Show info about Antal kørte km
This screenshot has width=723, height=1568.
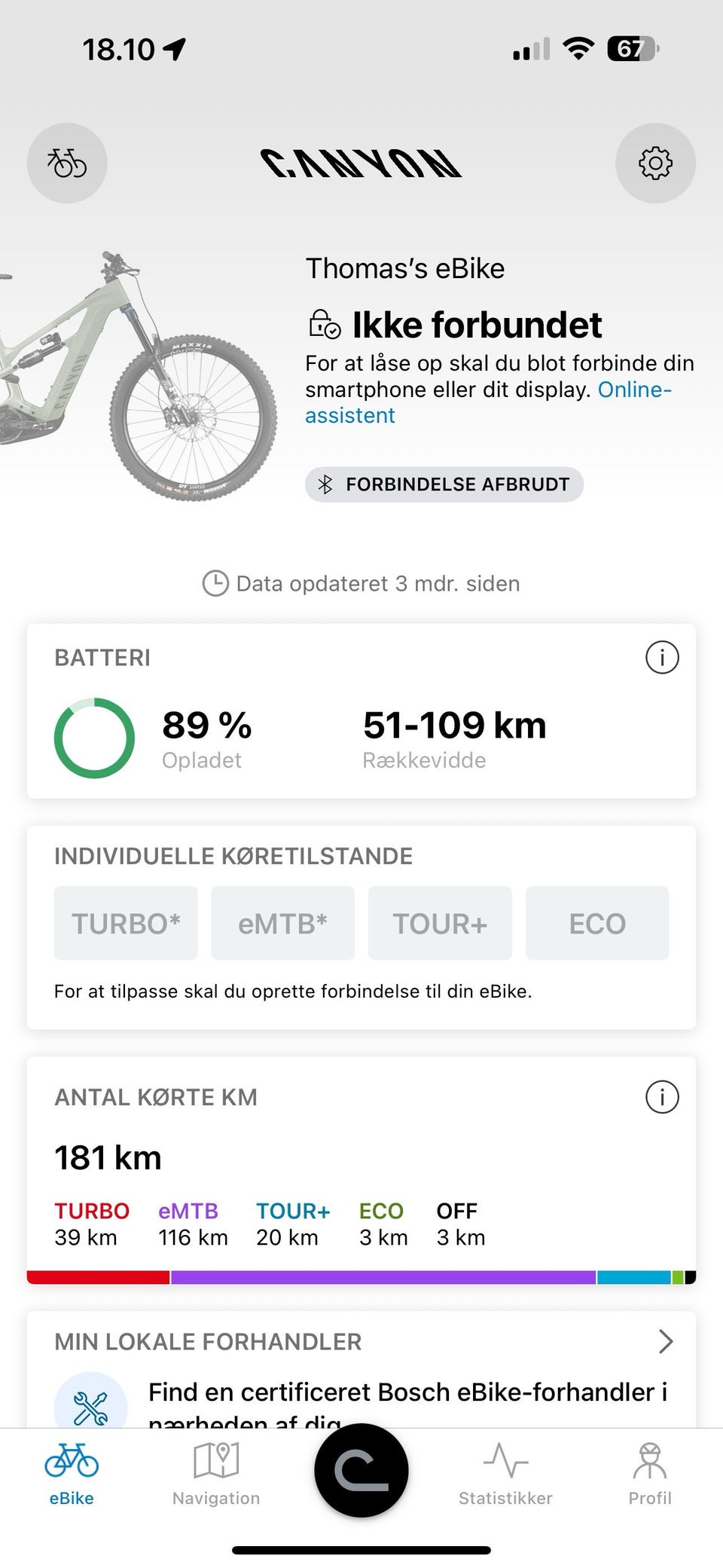(x=662, y=1097)
